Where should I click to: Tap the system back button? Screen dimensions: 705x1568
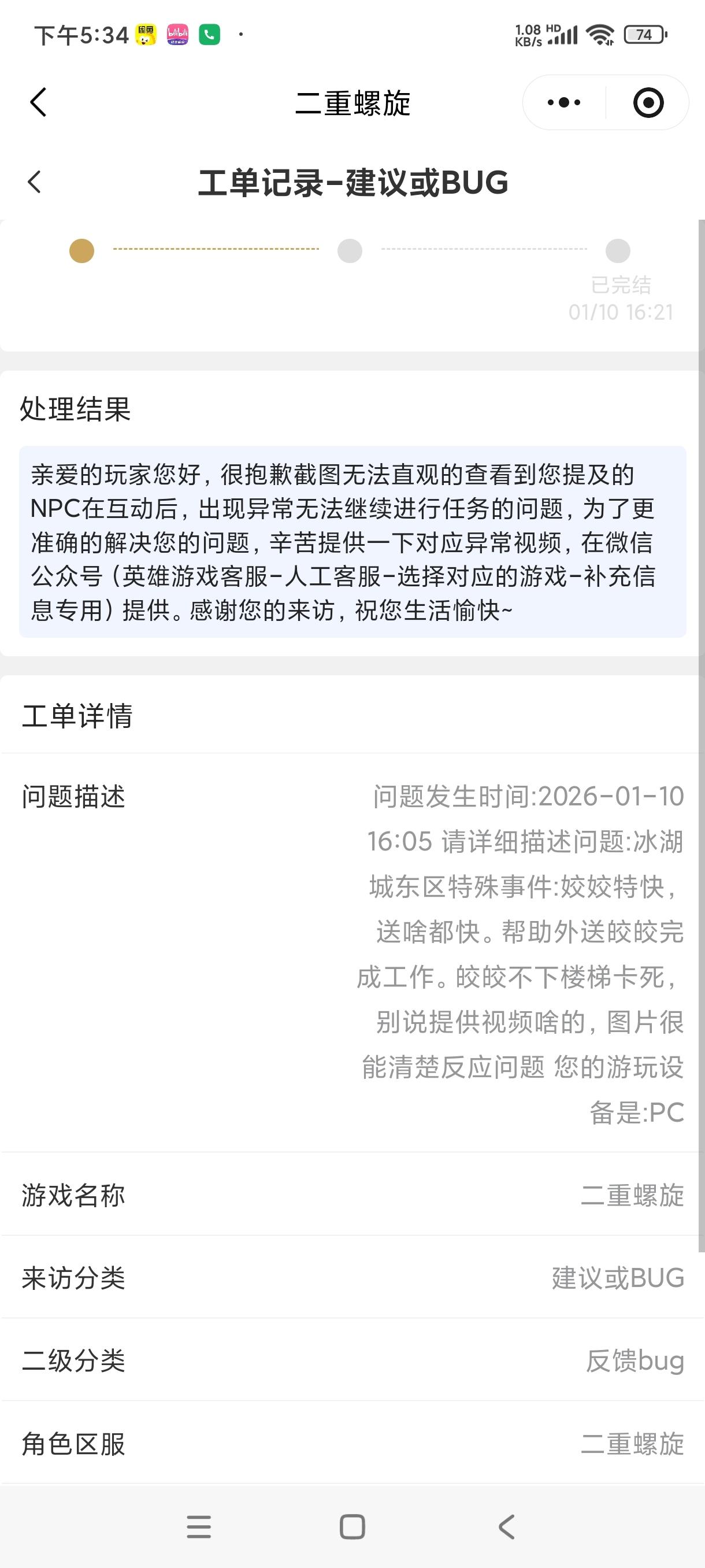pyautogui.click(x=506, y=1526)
